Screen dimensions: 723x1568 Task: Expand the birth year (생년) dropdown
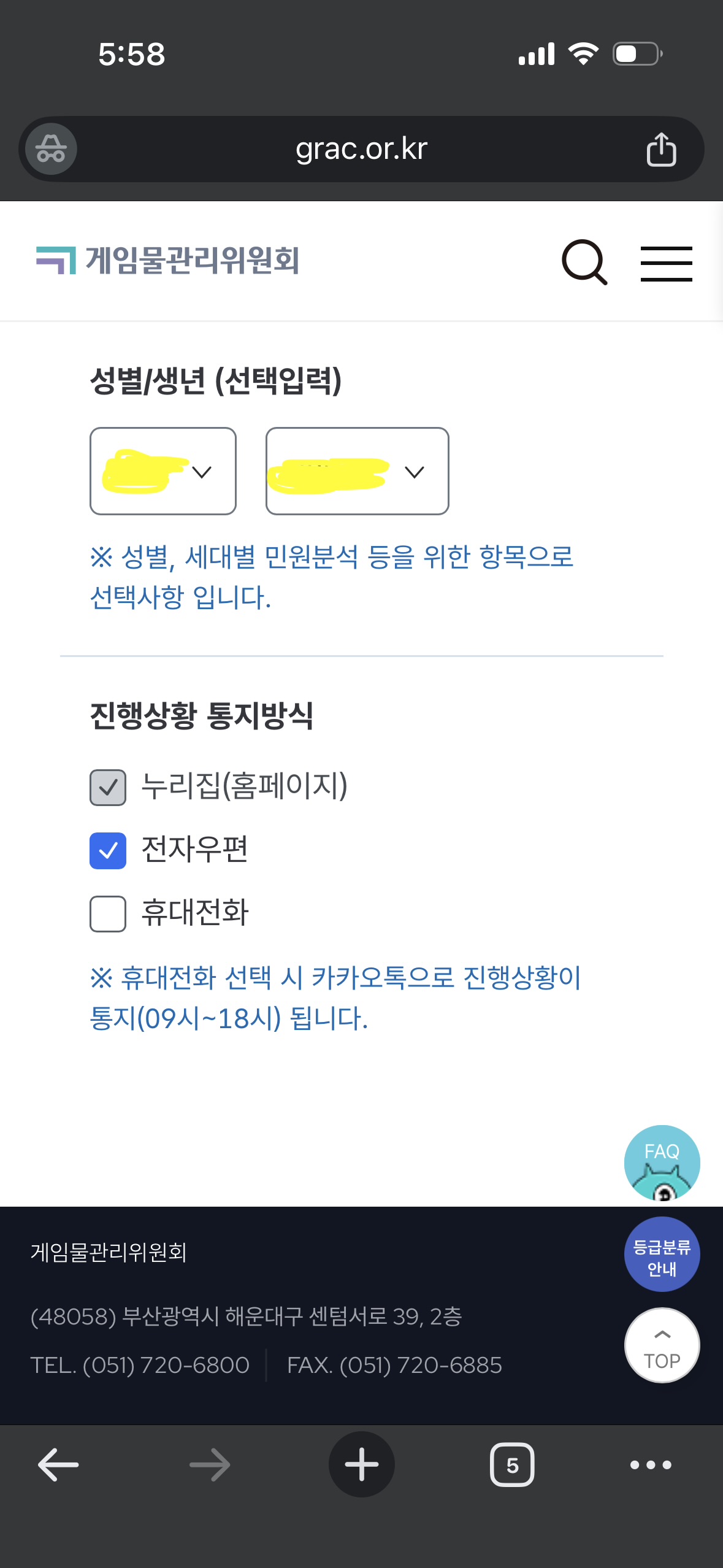pyautogui.click(x=357, y=471)
